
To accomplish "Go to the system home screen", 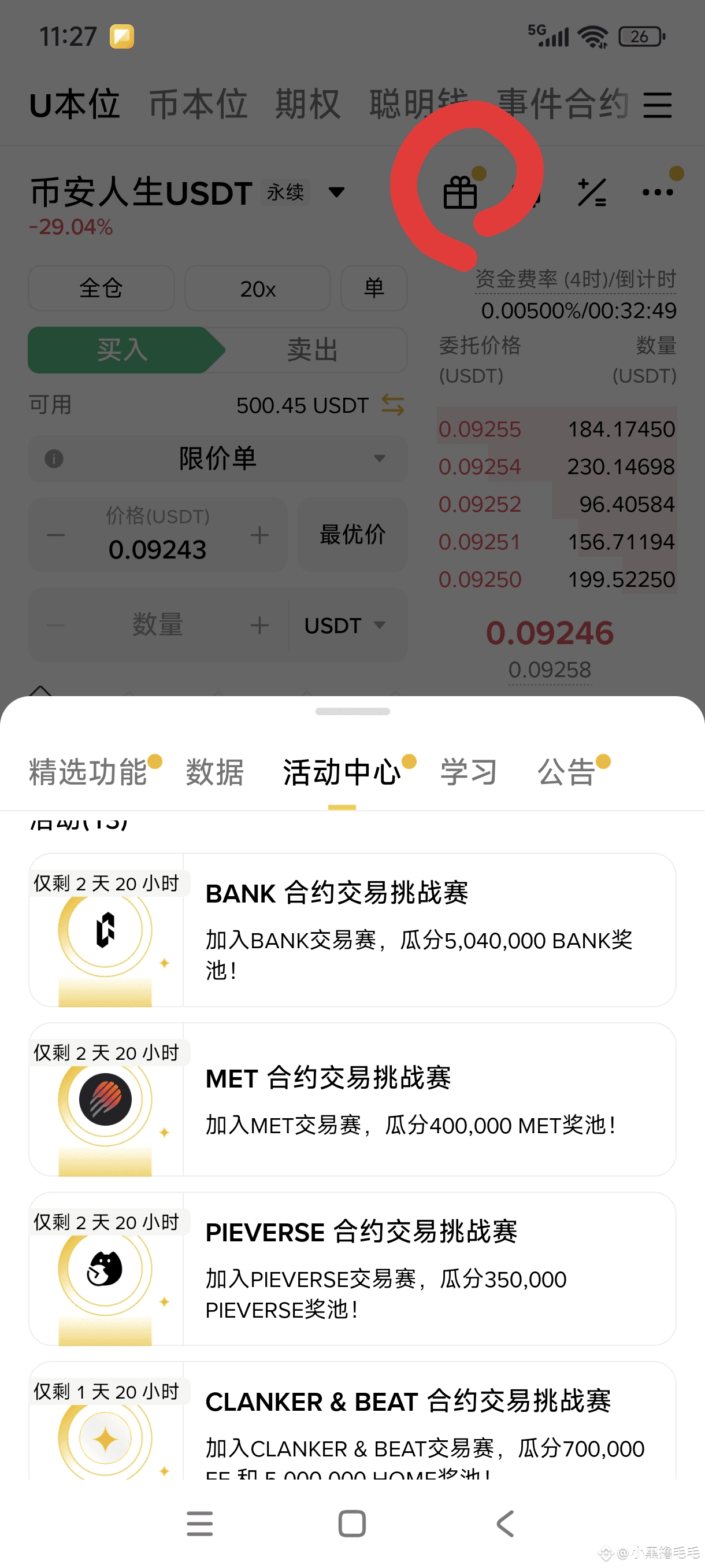I will click(352, 1523).
